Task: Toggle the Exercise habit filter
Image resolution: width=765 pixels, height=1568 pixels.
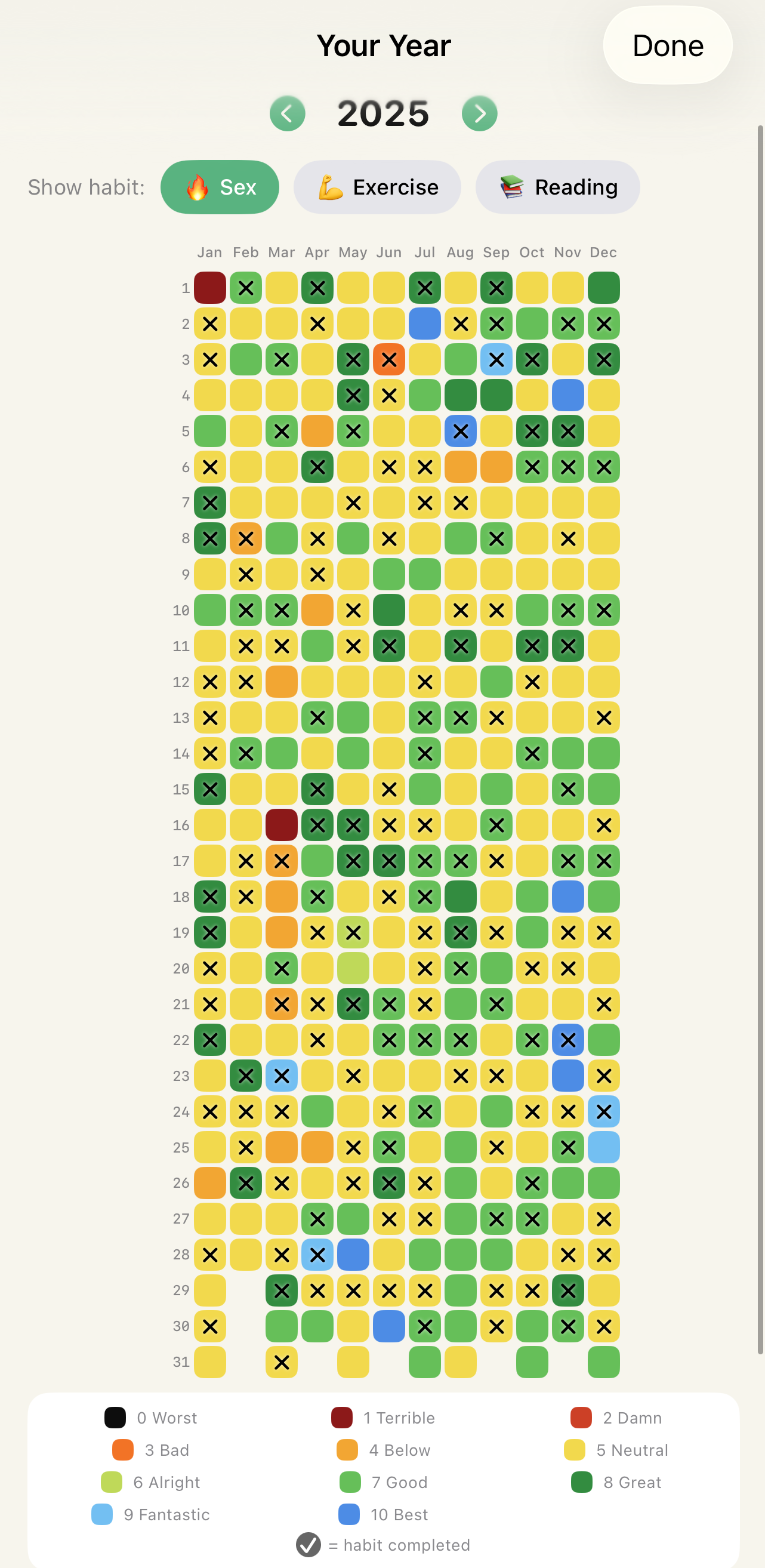Action: (377, 187)
